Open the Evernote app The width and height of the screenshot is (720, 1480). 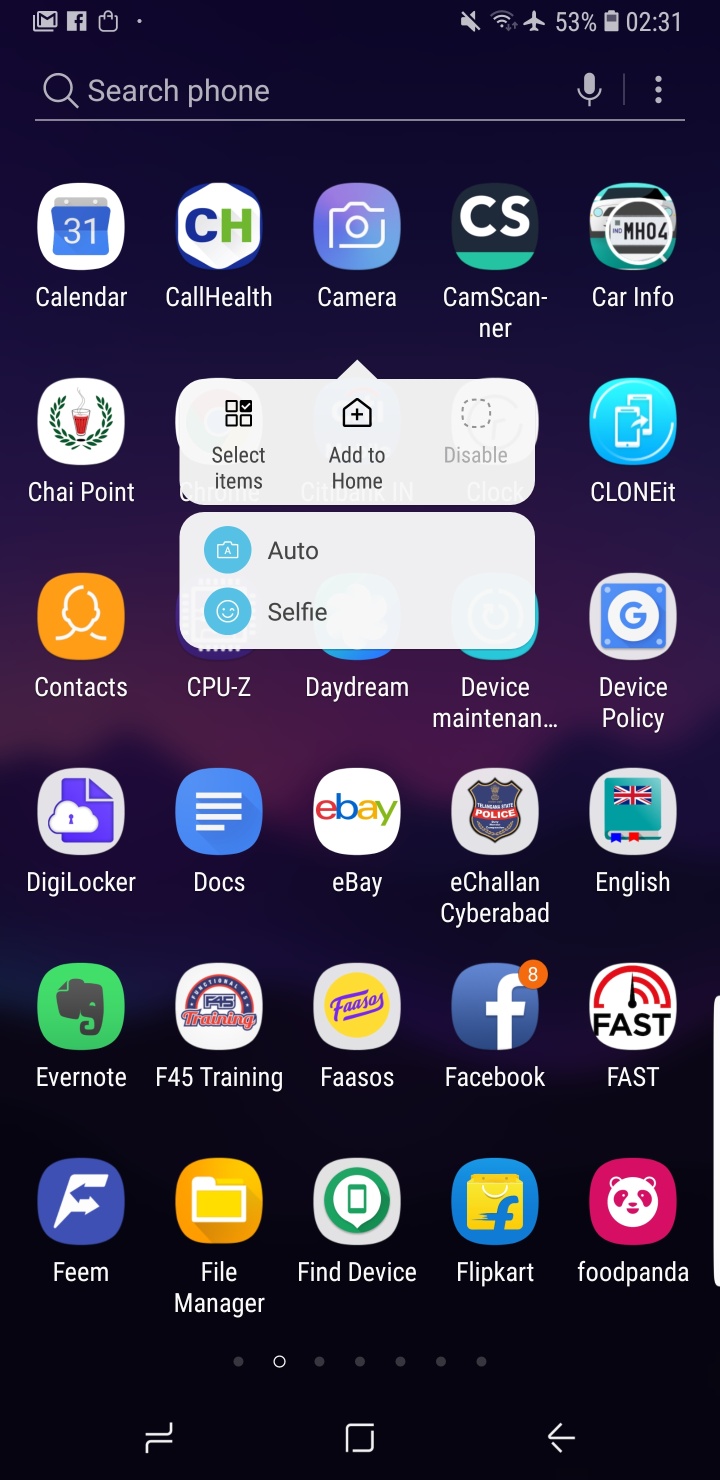pyautogui.click(x=81, y=1008)
